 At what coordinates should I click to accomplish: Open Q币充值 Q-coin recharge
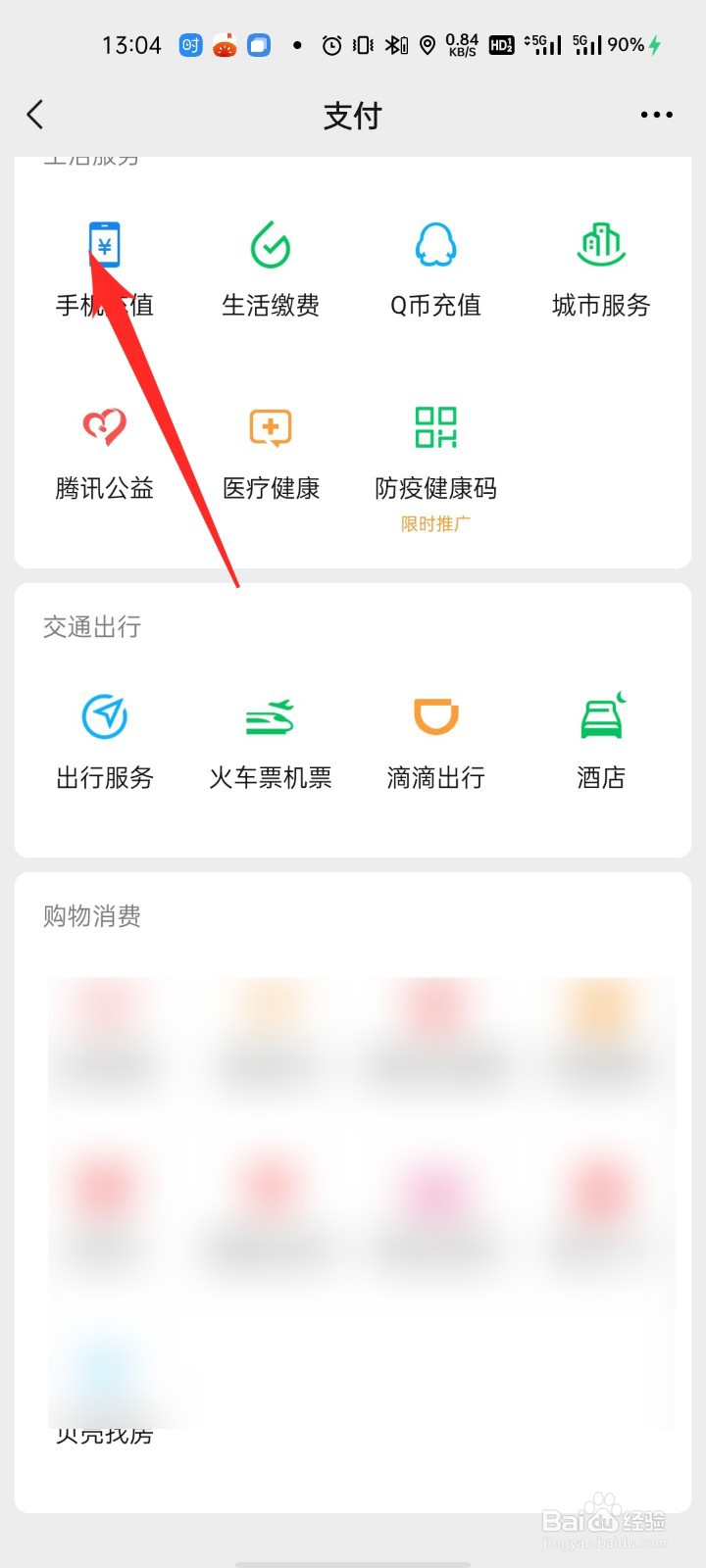pos(434,265)
